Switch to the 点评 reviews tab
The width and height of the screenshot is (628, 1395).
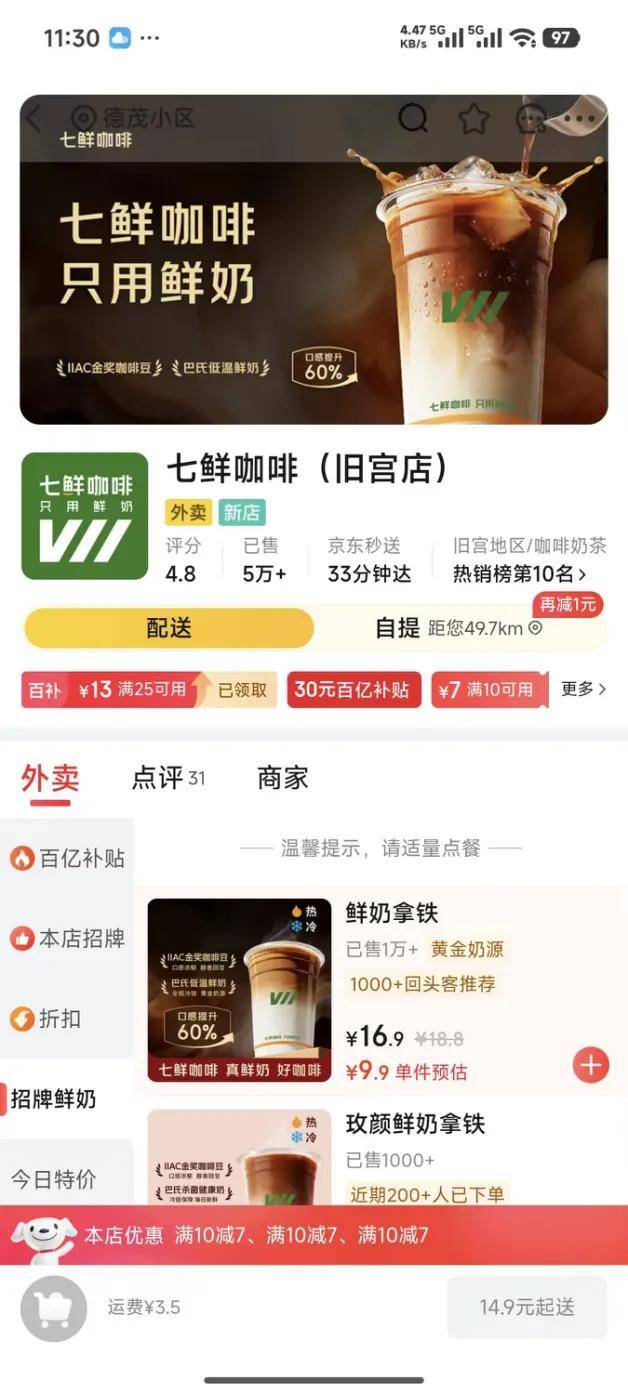168,777
